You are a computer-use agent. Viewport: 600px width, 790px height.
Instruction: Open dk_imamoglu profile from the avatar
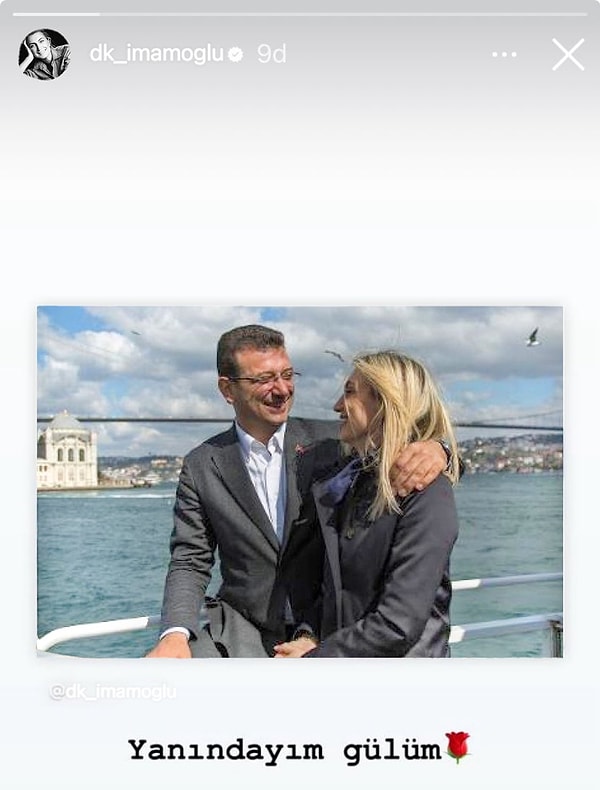(44, 54)
